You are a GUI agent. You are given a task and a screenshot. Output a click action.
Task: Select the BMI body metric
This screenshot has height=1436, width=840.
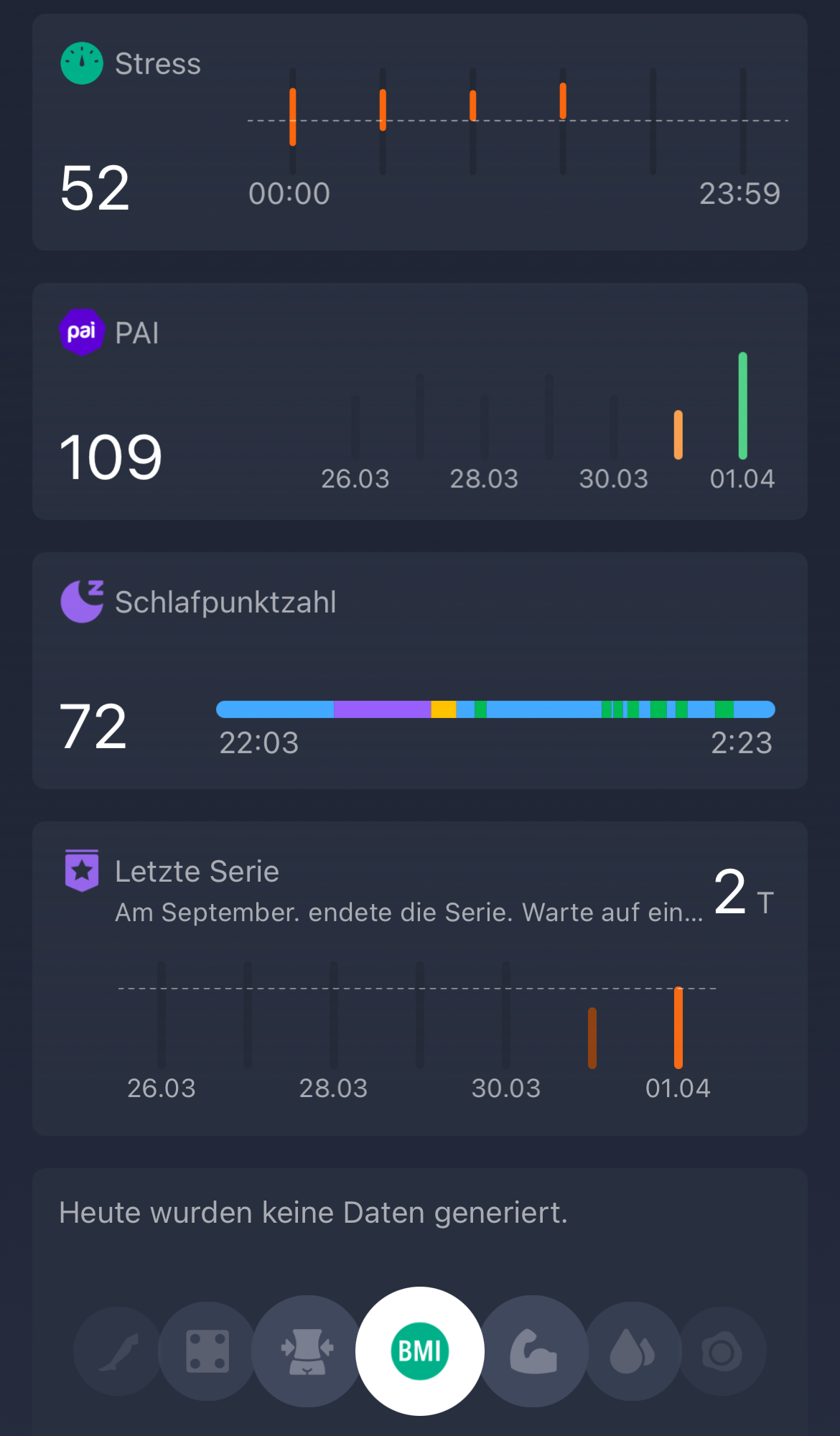420,1351
